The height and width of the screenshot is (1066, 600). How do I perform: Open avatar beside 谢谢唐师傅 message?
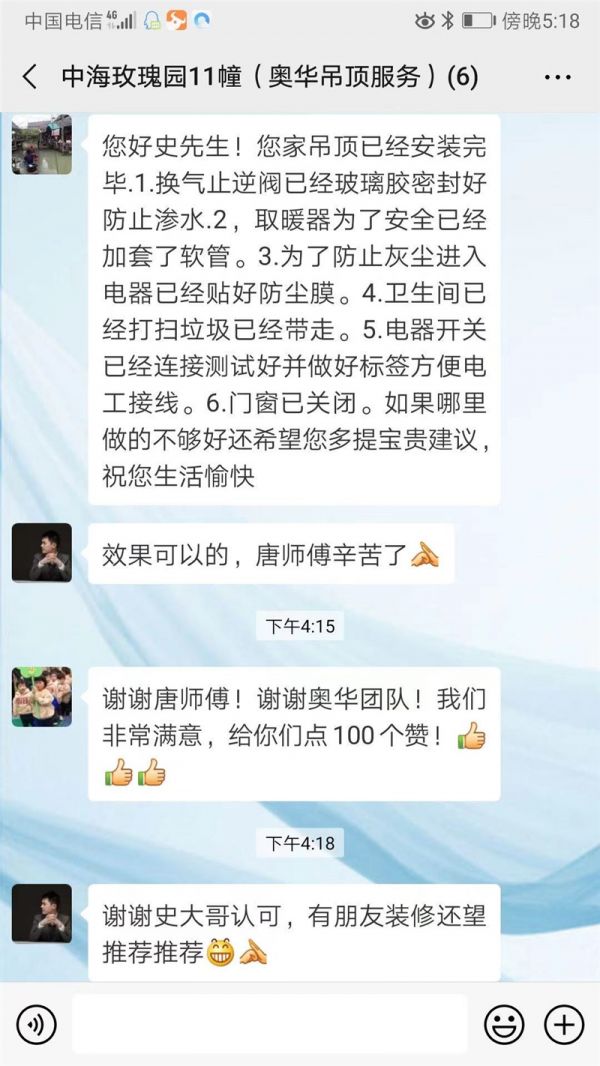(42, 696)
